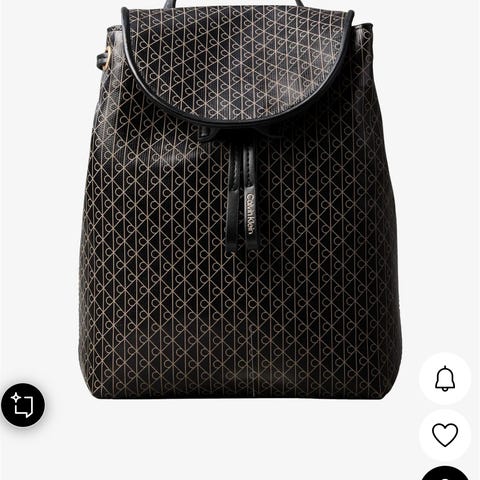Tap the black round button below the heart
The image size is (480, 480).
445,473
